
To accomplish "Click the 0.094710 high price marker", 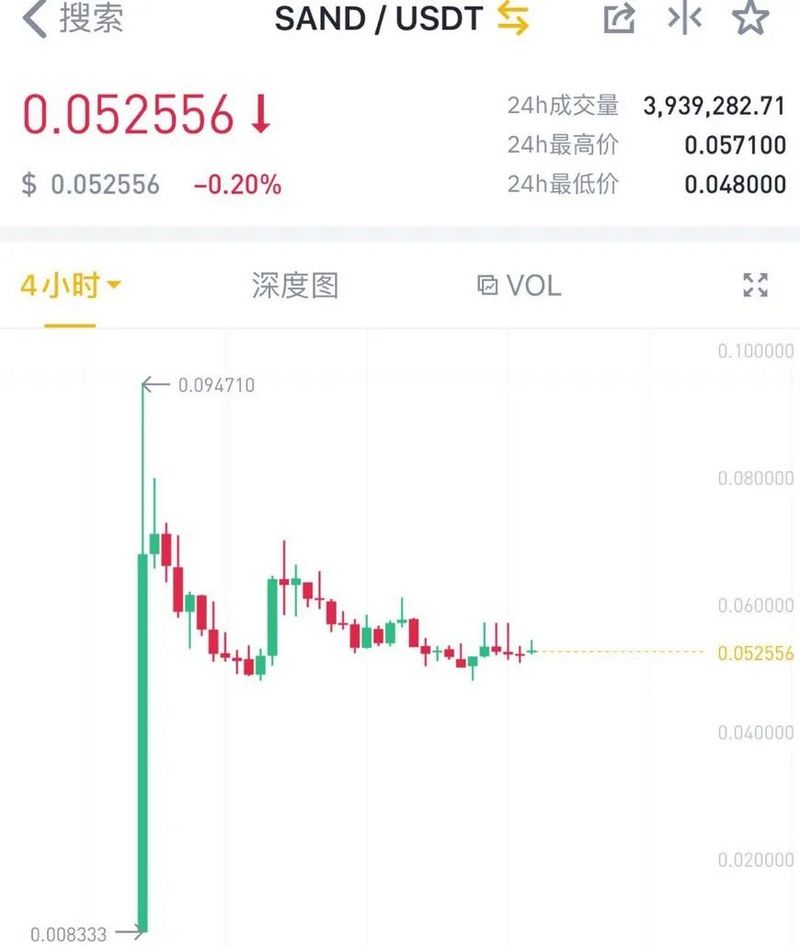I will [215, 383].
